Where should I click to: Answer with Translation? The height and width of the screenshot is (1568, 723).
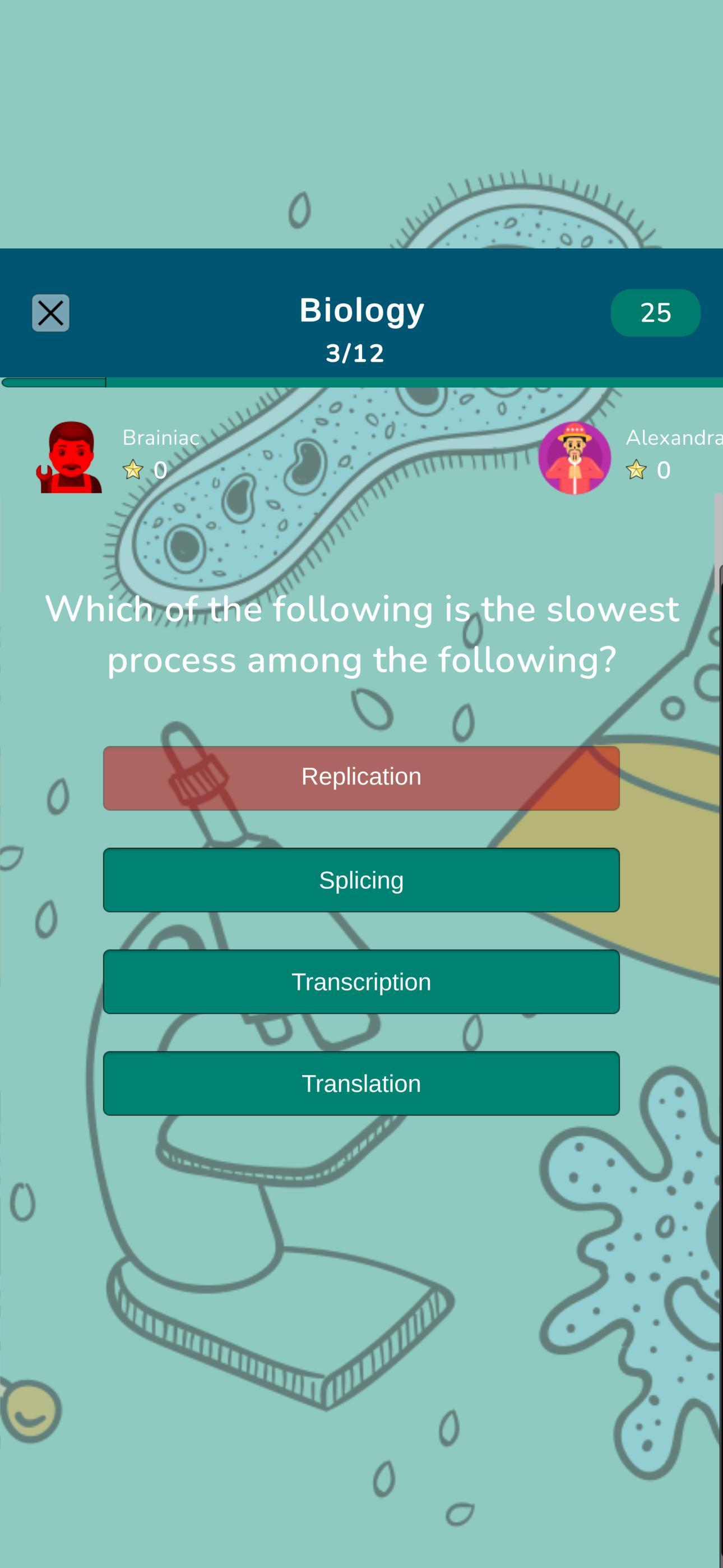click(x=361, y=1083)
